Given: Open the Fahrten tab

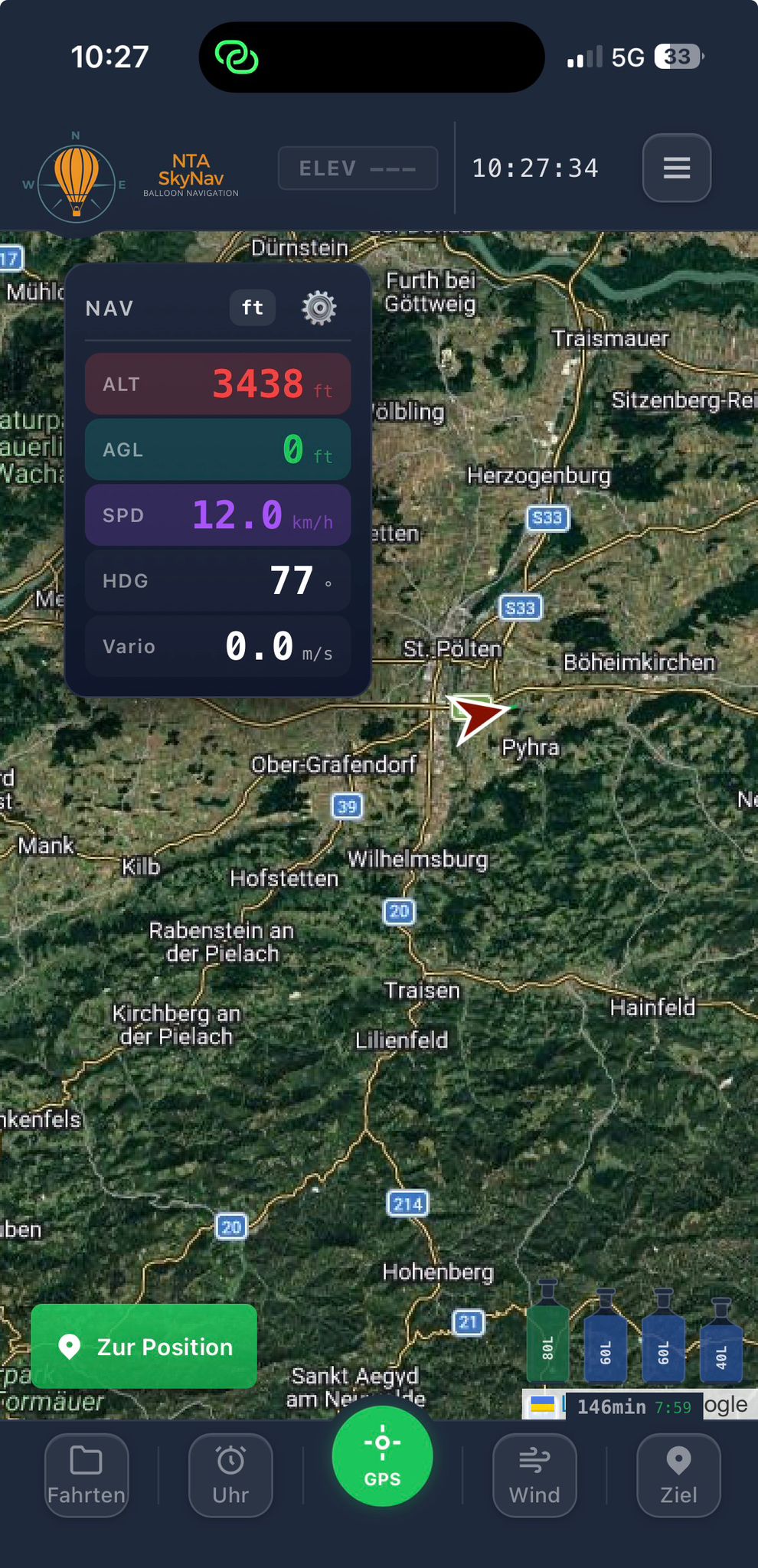Looking at the screenshot, I should (x=87, y=1475).
